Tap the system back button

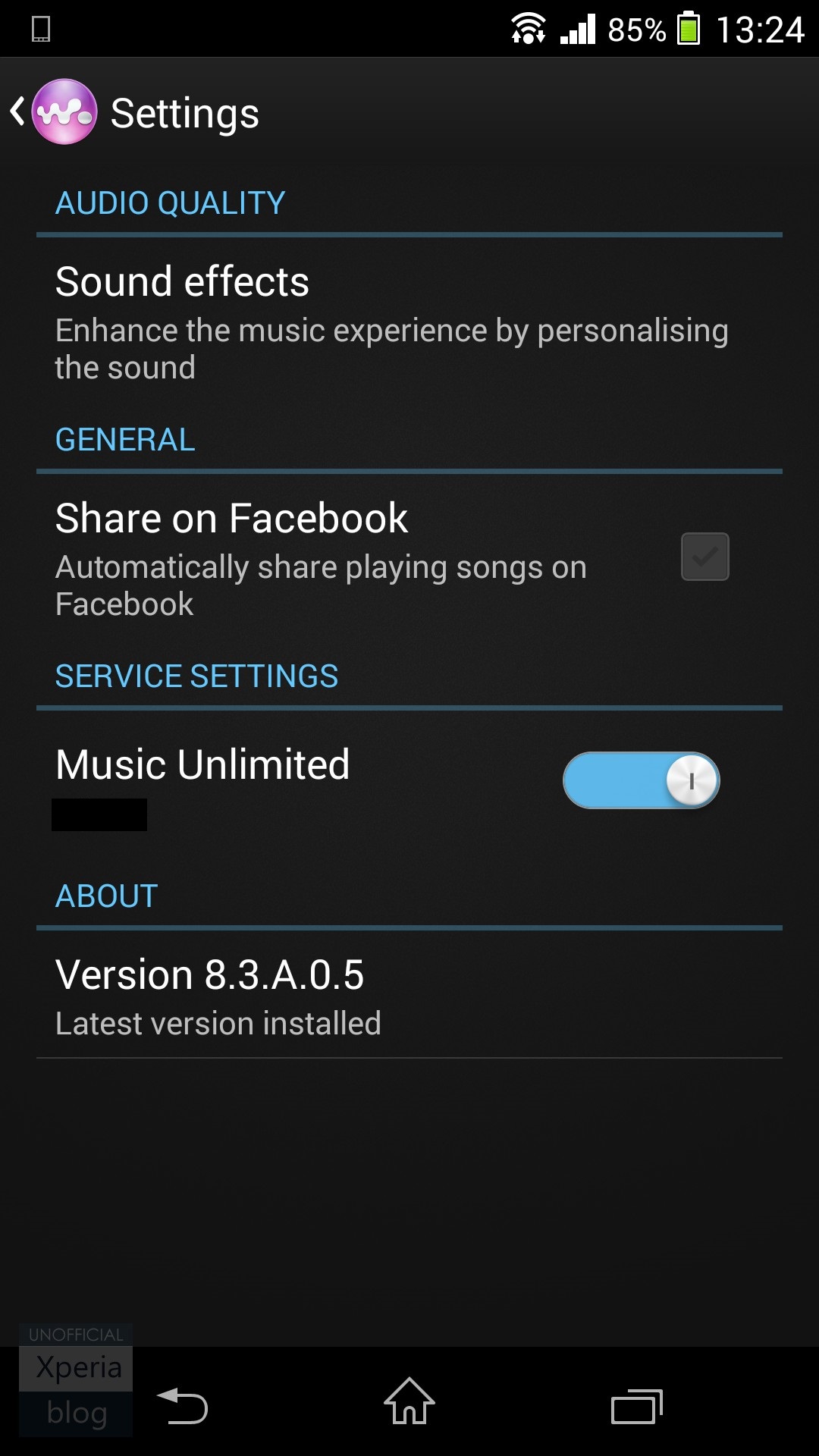tap(183, 1405)
